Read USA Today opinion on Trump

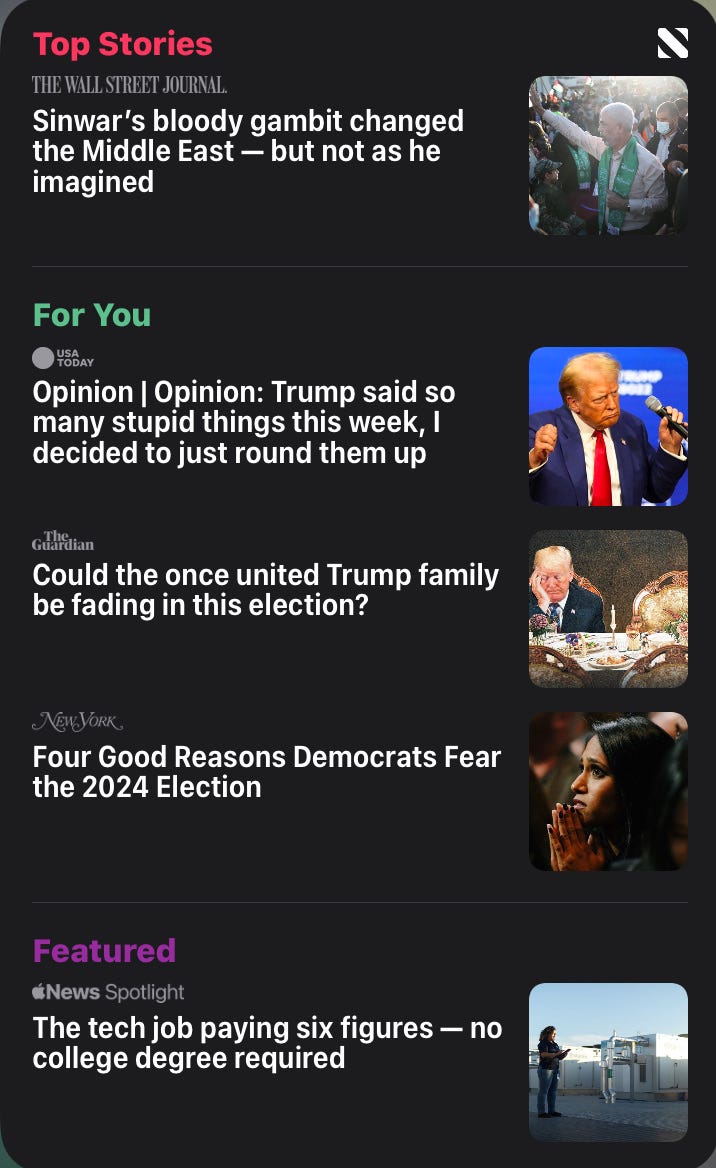point(244,422)
